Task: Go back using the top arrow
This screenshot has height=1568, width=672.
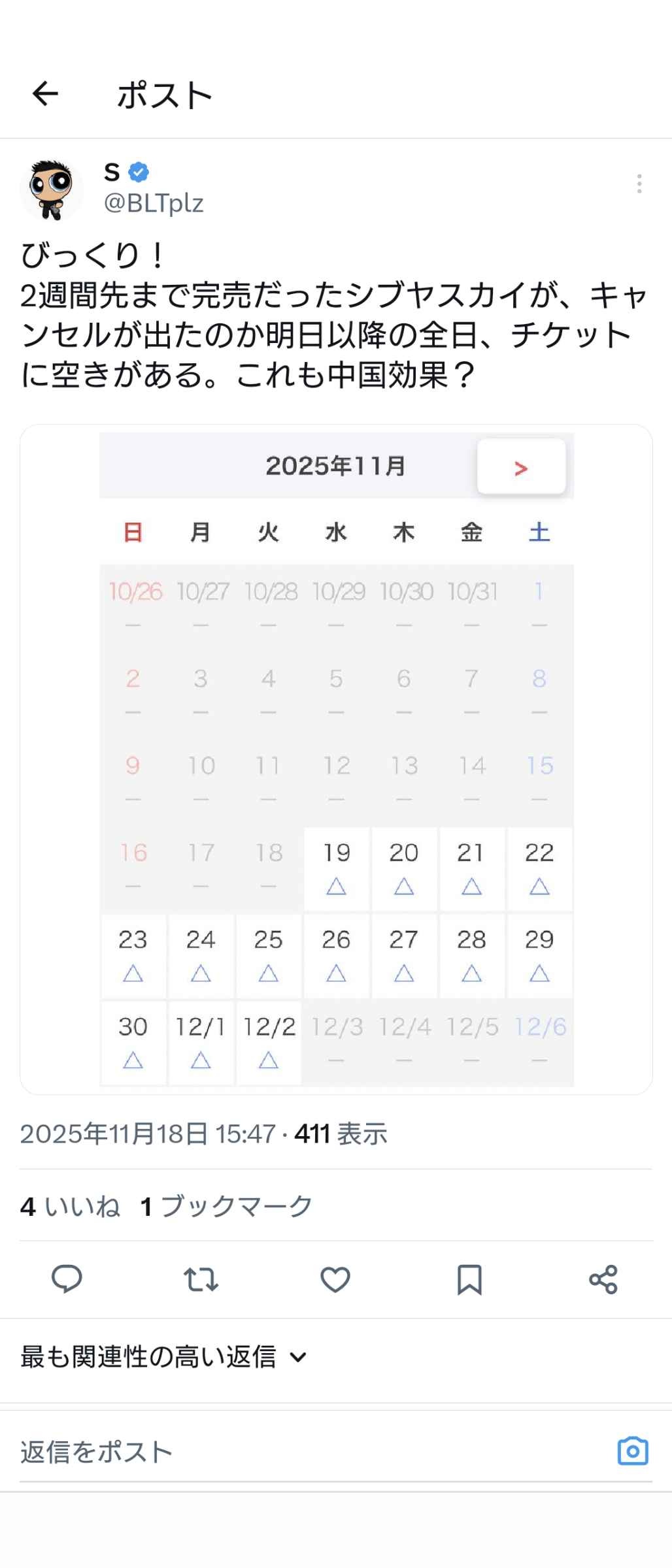Action: pyautogui.click(x=45, y=94)
